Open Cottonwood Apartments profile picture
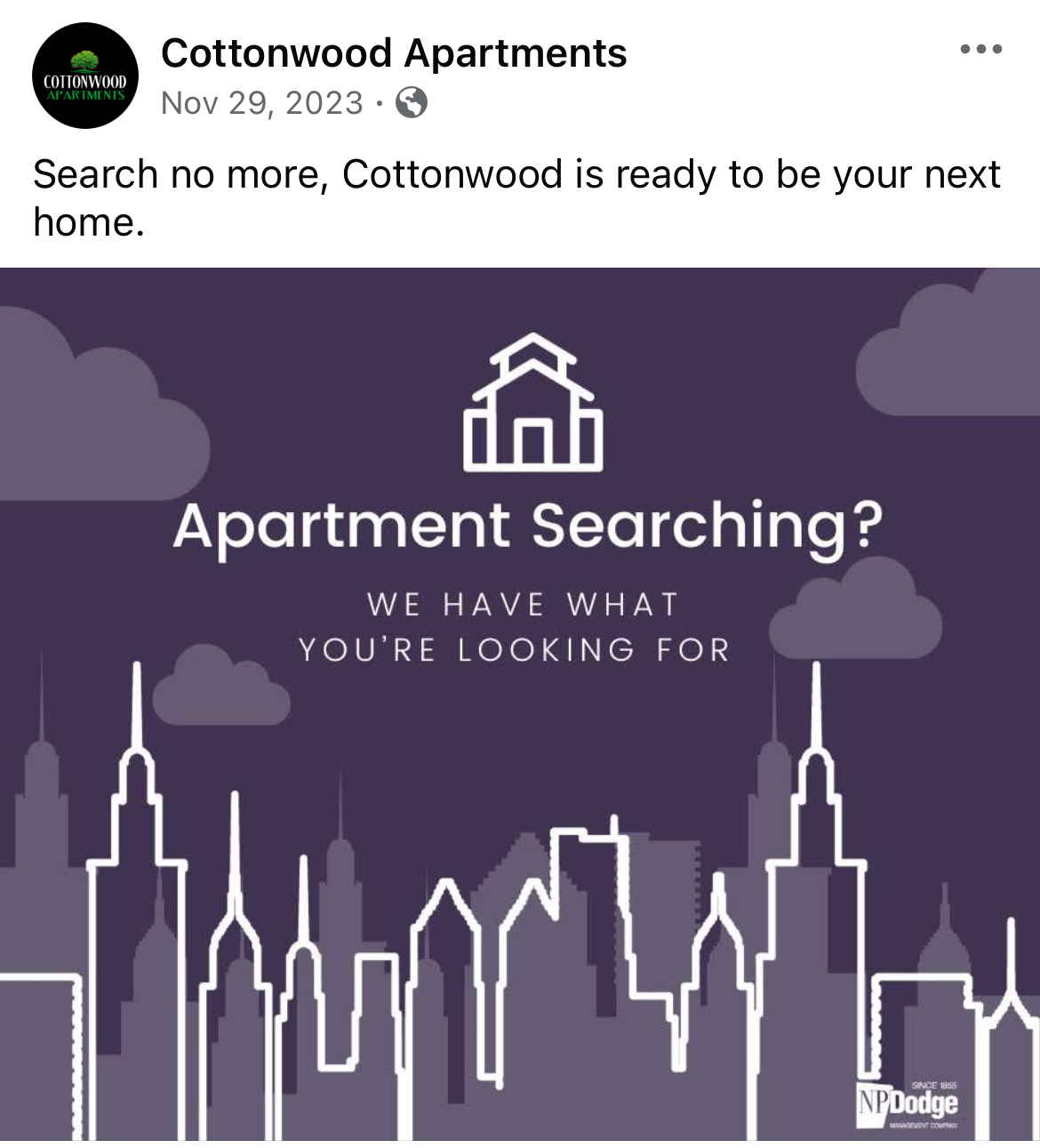The width and height of the screenshot is (1040, 1148). pos(85,76)
